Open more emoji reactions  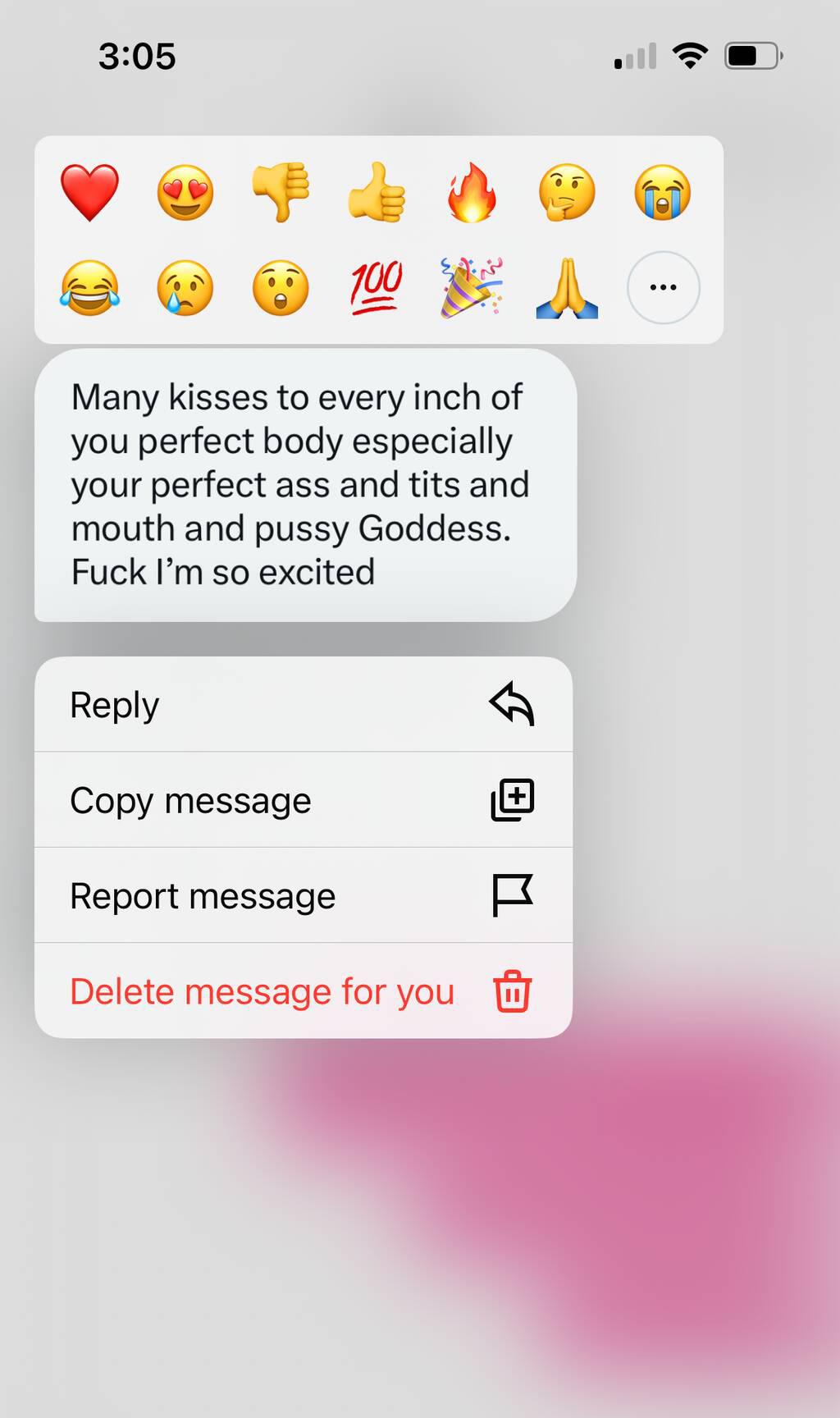(x=663, y=288)
